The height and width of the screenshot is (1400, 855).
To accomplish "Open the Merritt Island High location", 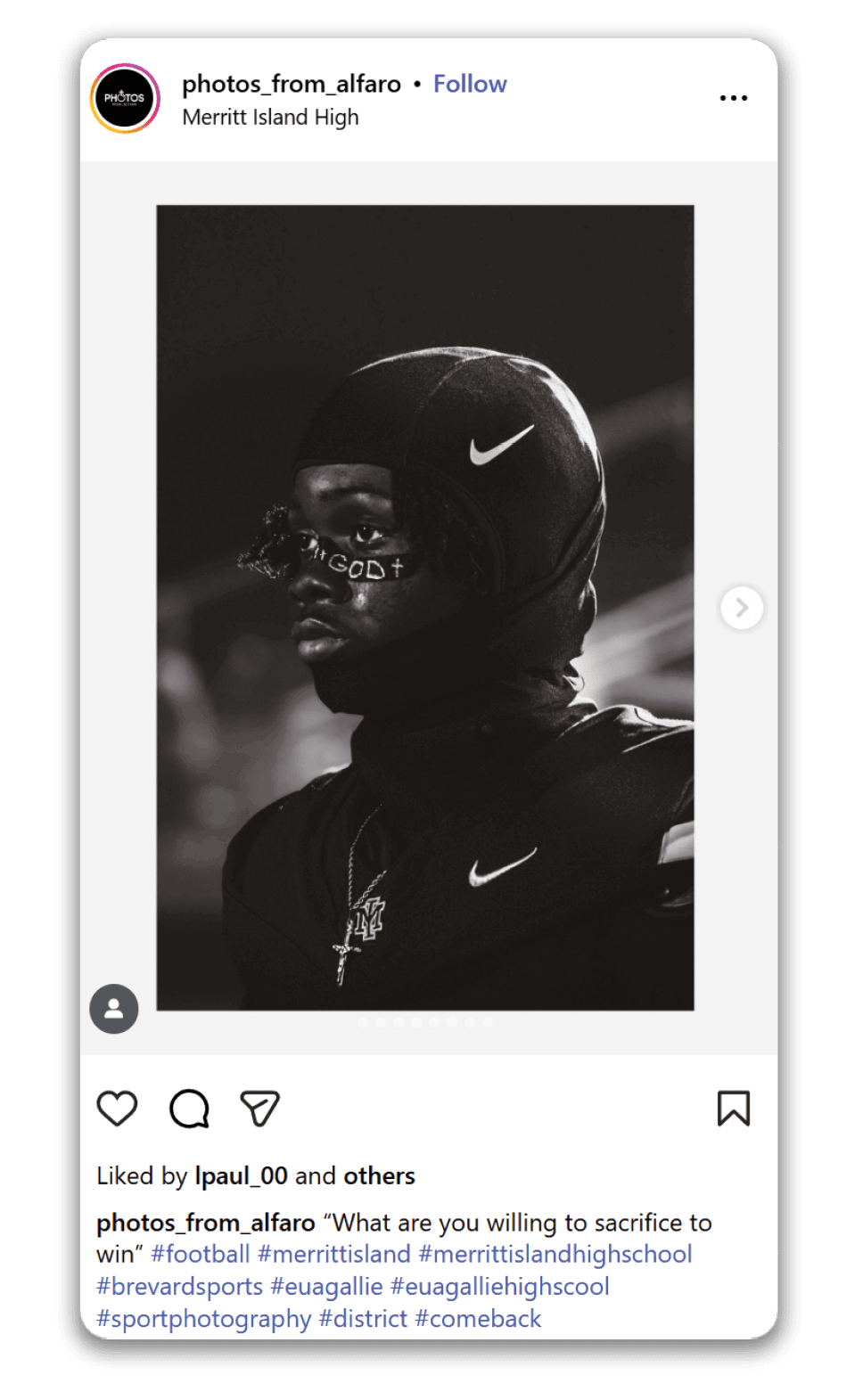I will point(270,118).
